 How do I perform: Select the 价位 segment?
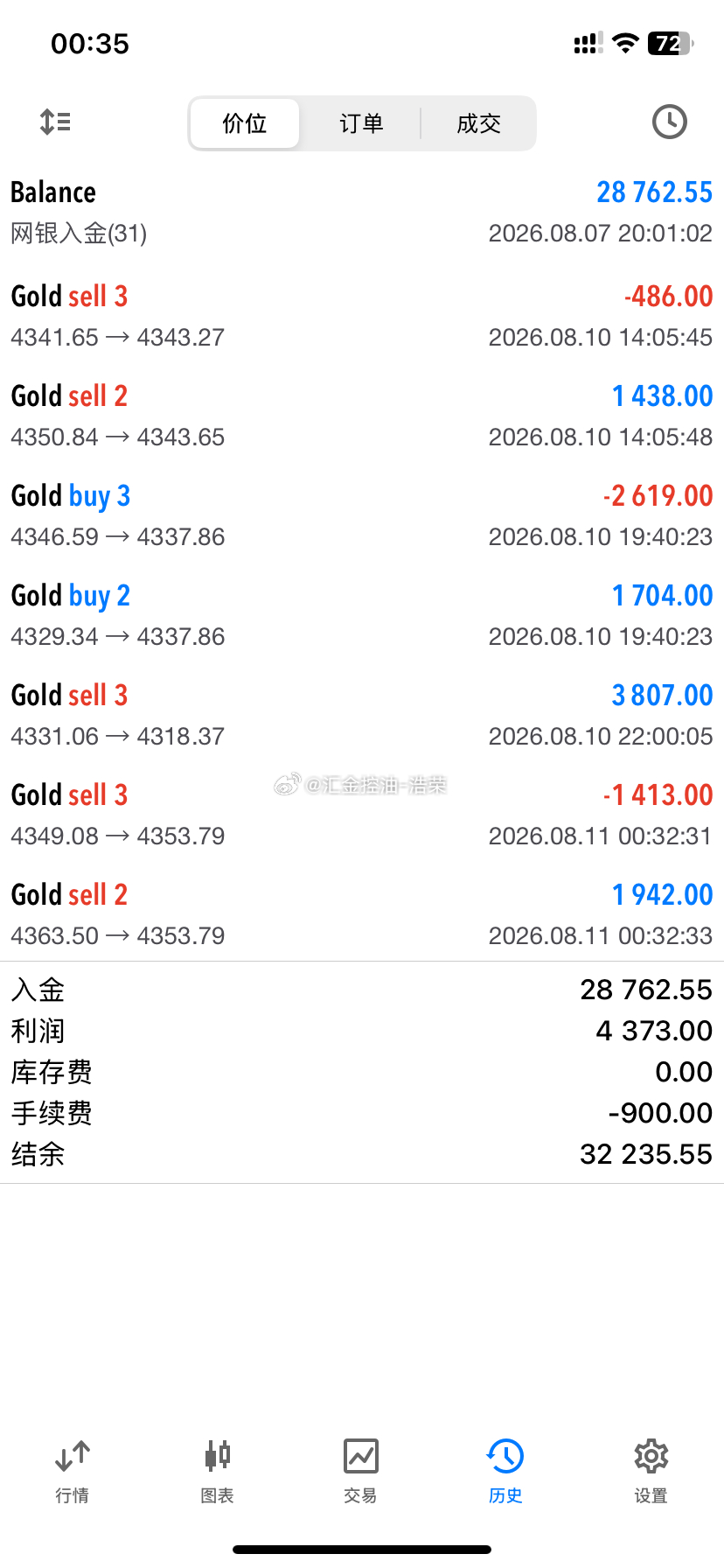245,123
